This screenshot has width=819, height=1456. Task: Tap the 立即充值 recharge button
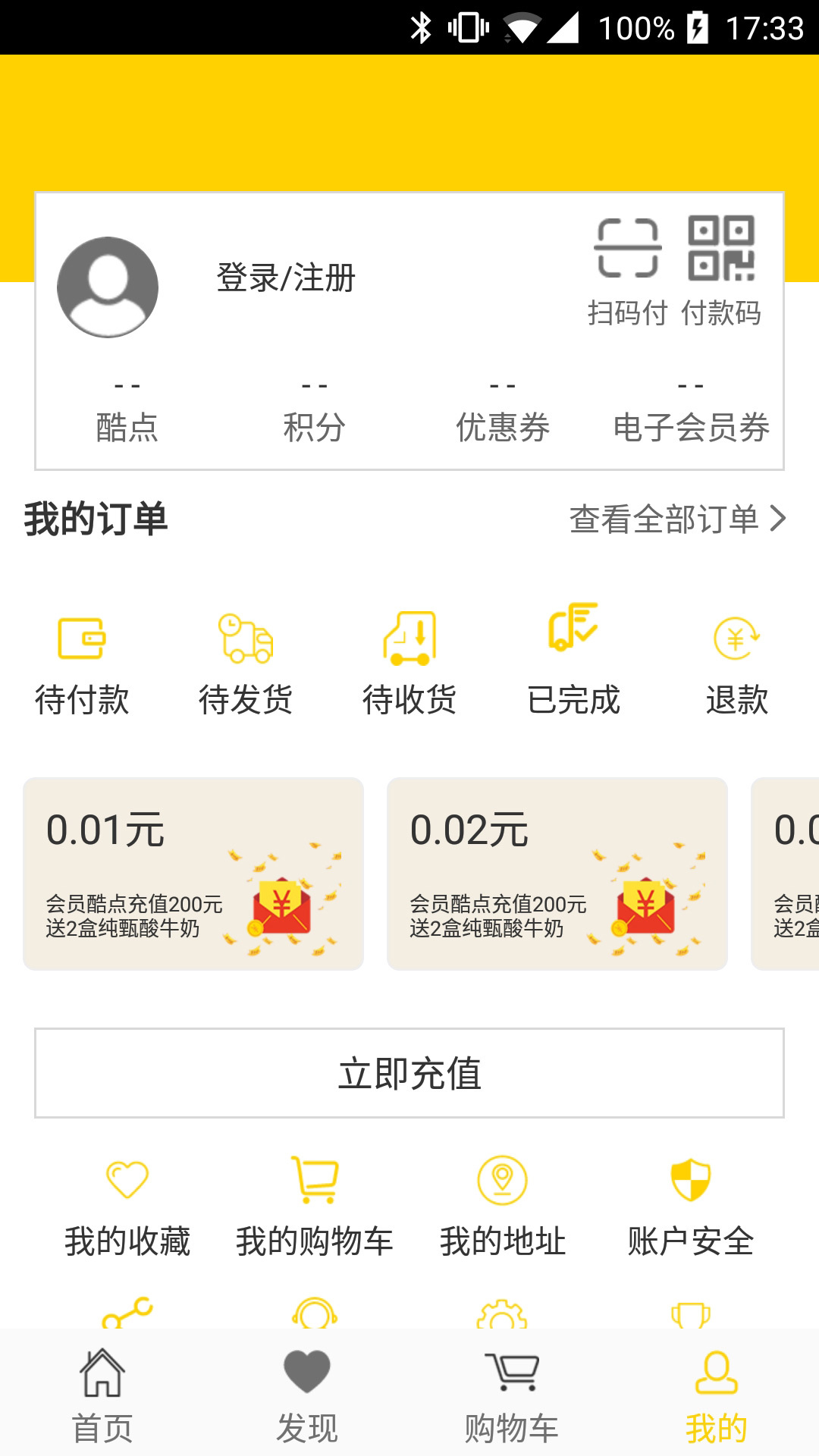pyautogui.click(x=409, y=1073)
